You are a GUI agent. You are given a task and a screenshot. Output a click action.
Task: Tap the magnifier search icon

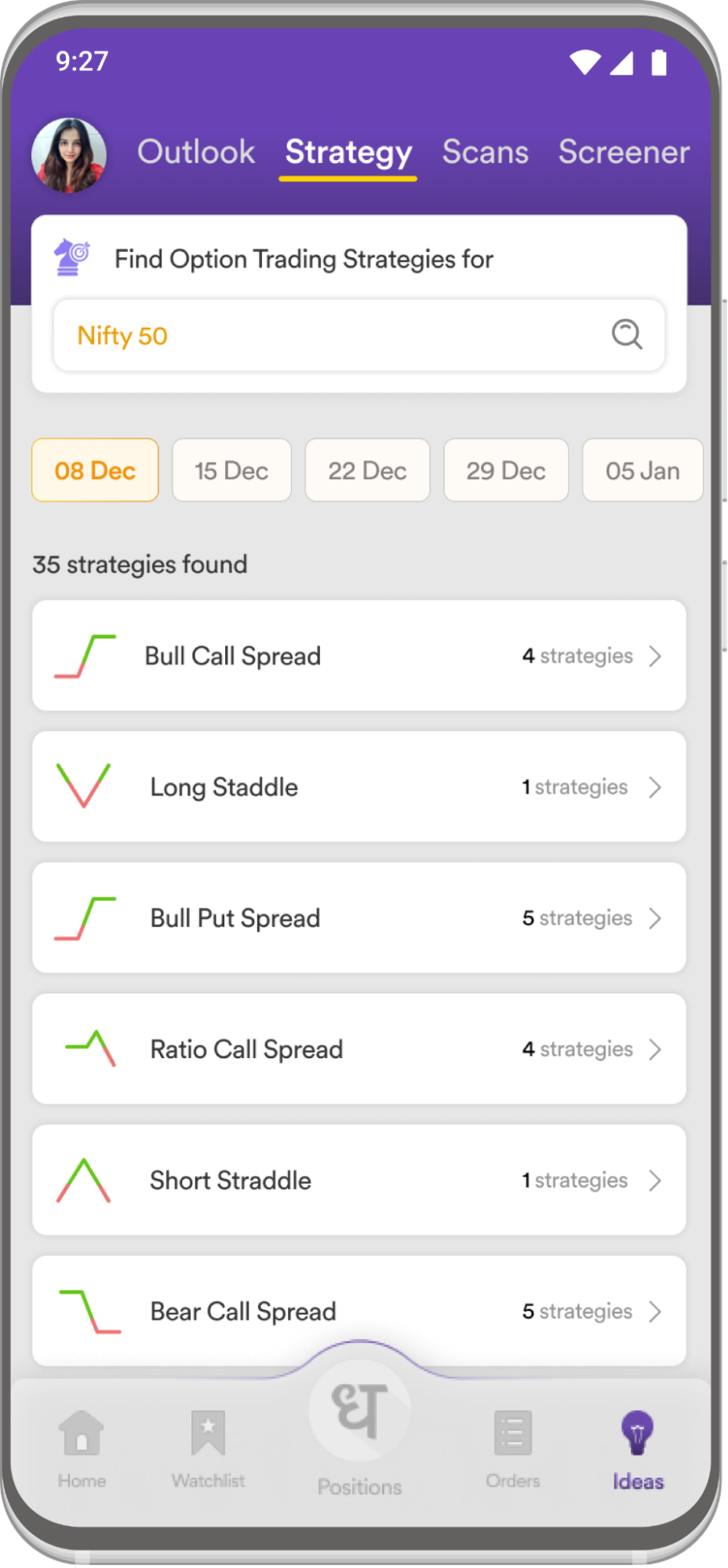click(x=627, y=335)
